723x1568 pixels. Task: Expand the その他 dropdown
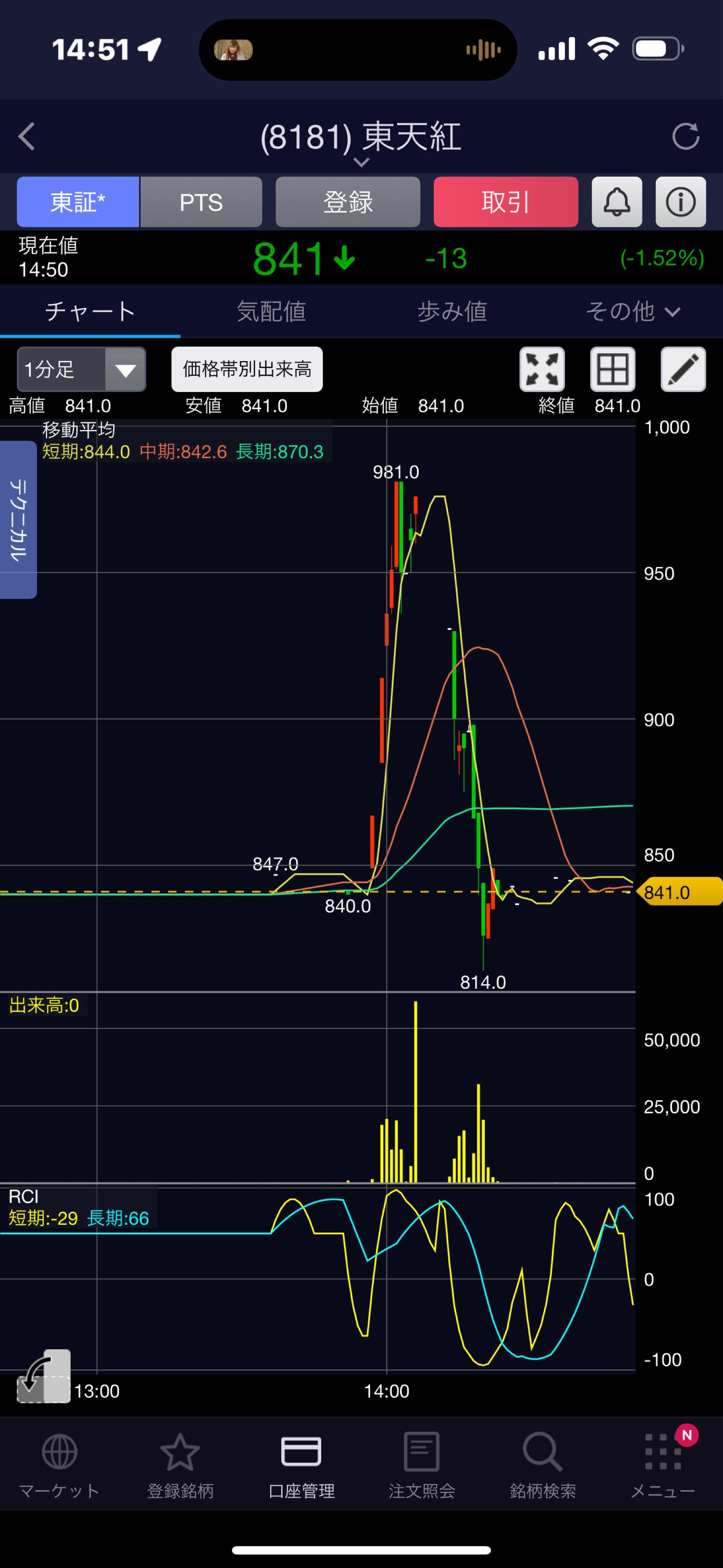click(632, 312)
